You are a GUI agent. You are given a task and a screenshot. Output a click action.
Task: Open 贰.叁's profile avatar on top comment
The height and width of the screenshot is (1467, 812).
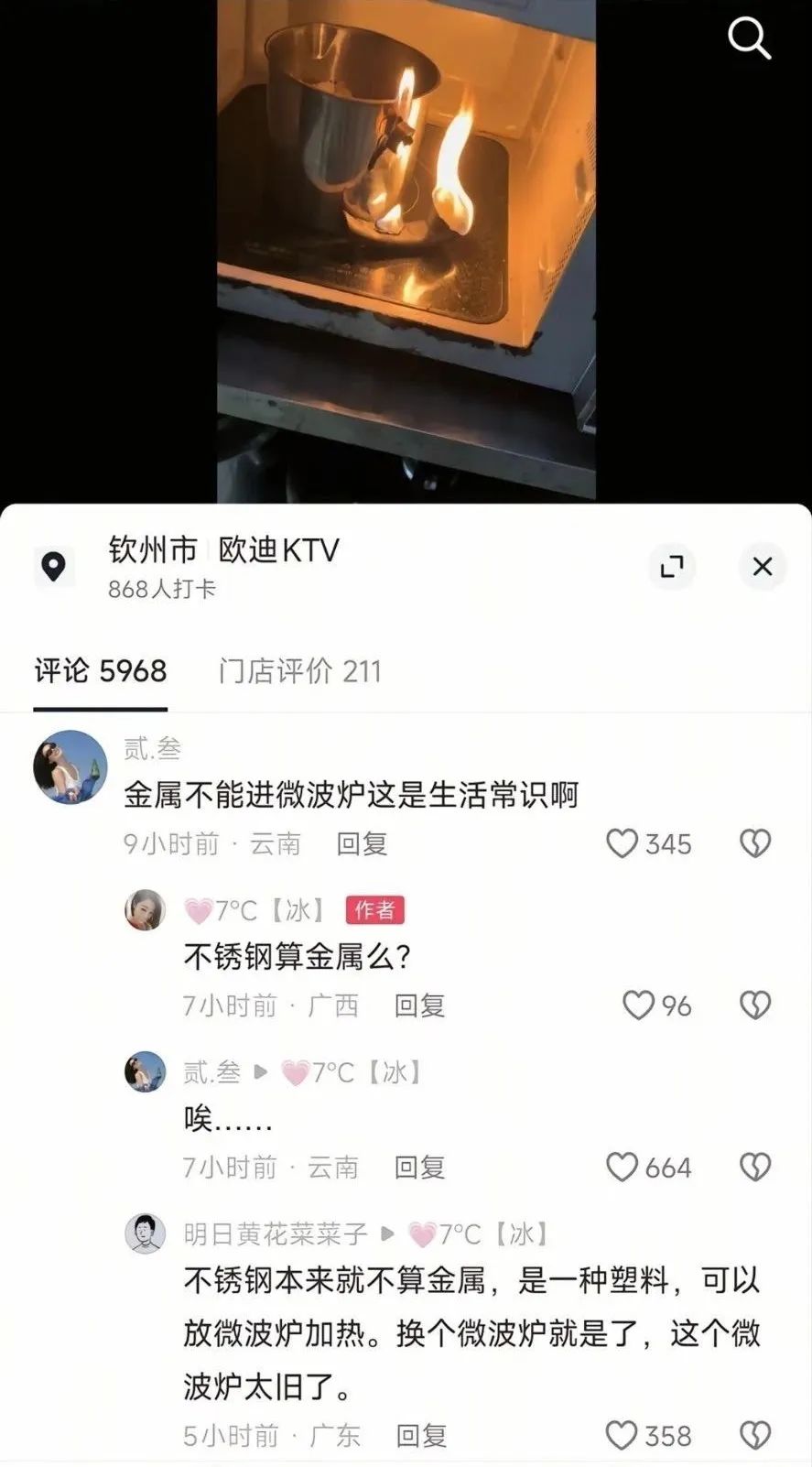70,767
